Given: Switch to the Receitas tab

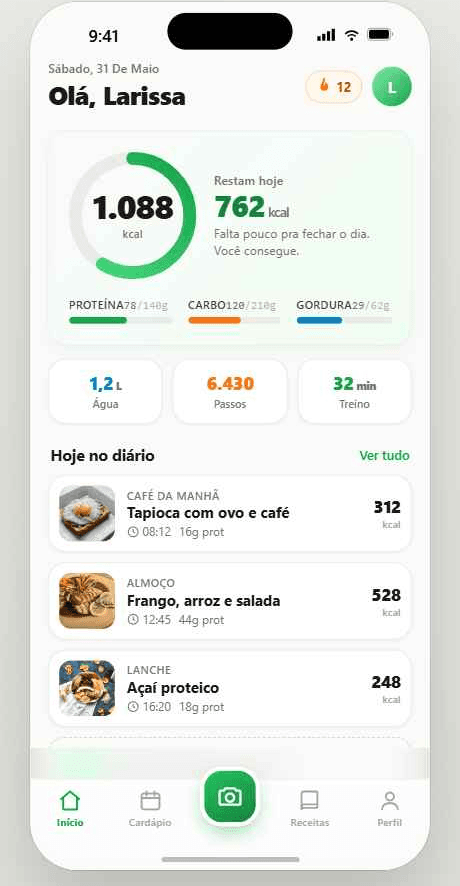Looking at the screenshot, I should point(310,809).
